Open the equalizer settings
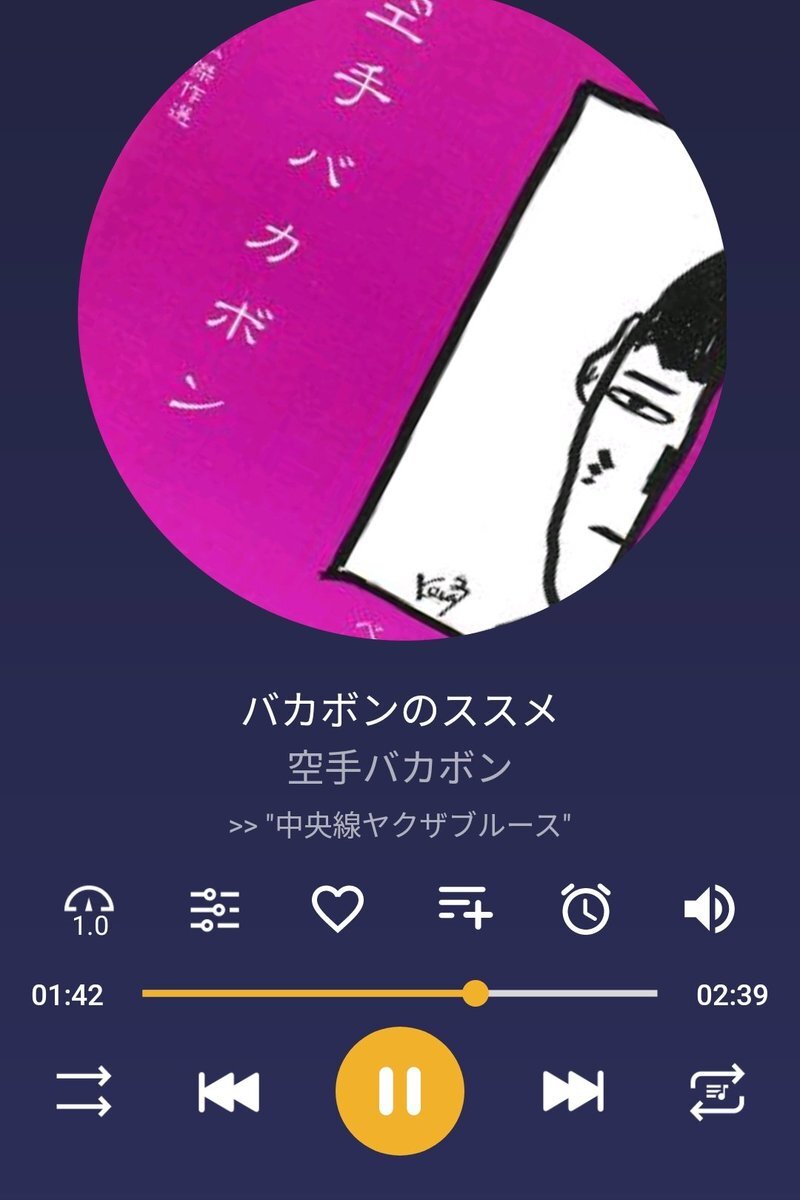 pos(214,910)
